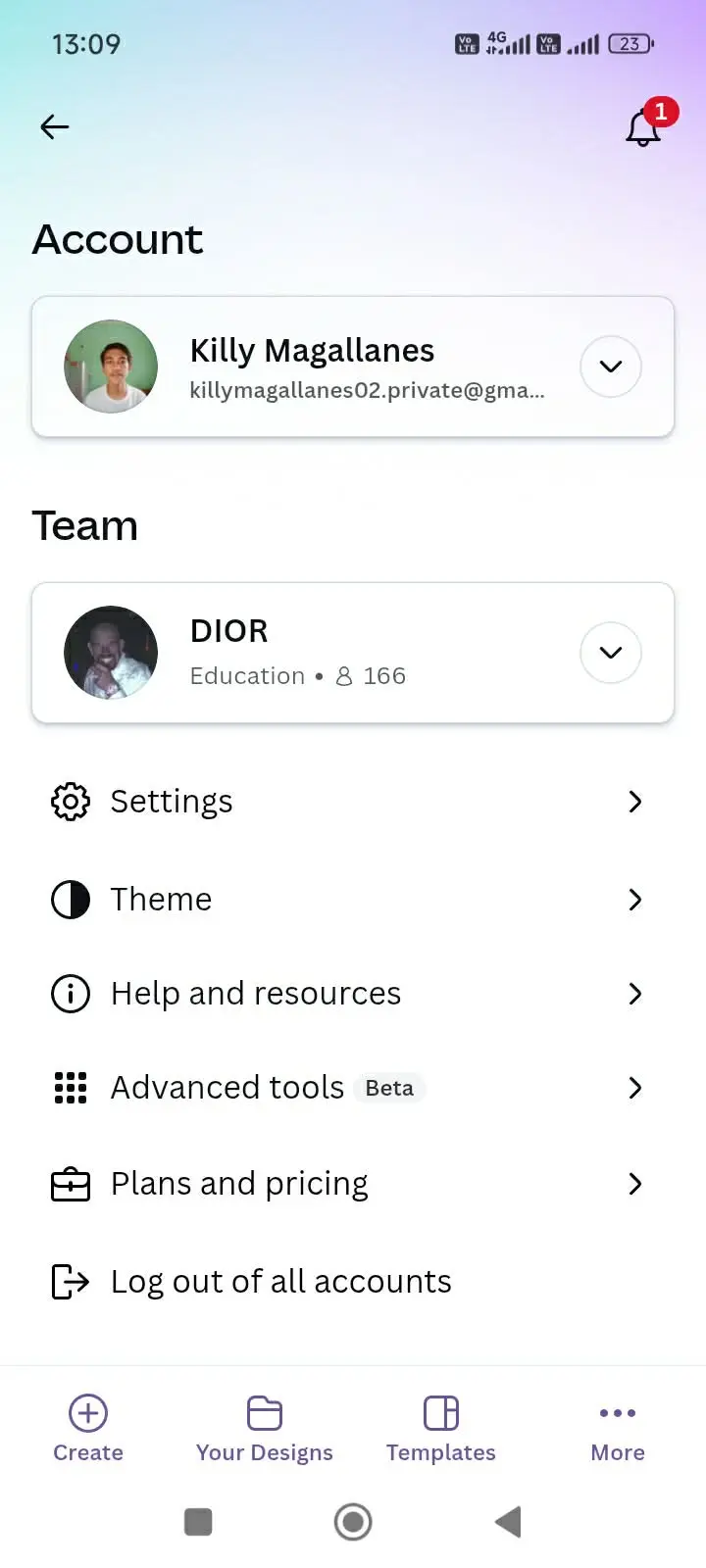This screenshot has height=1568, width=706.
Task: Go back using the top-left arrow
Action: click(x=55, y=126)
